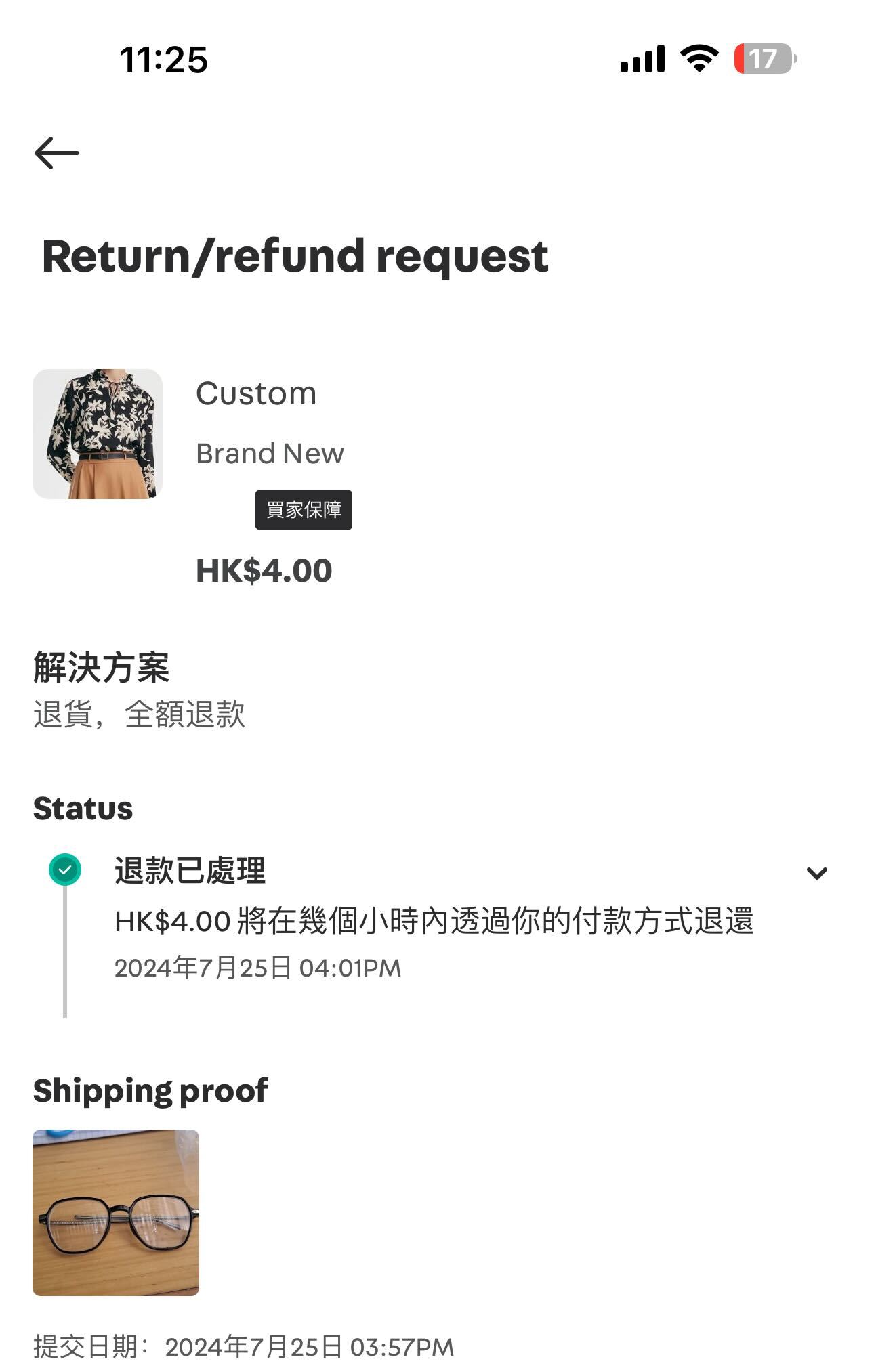Tap the back arrow to leave this page

[58, 154]
